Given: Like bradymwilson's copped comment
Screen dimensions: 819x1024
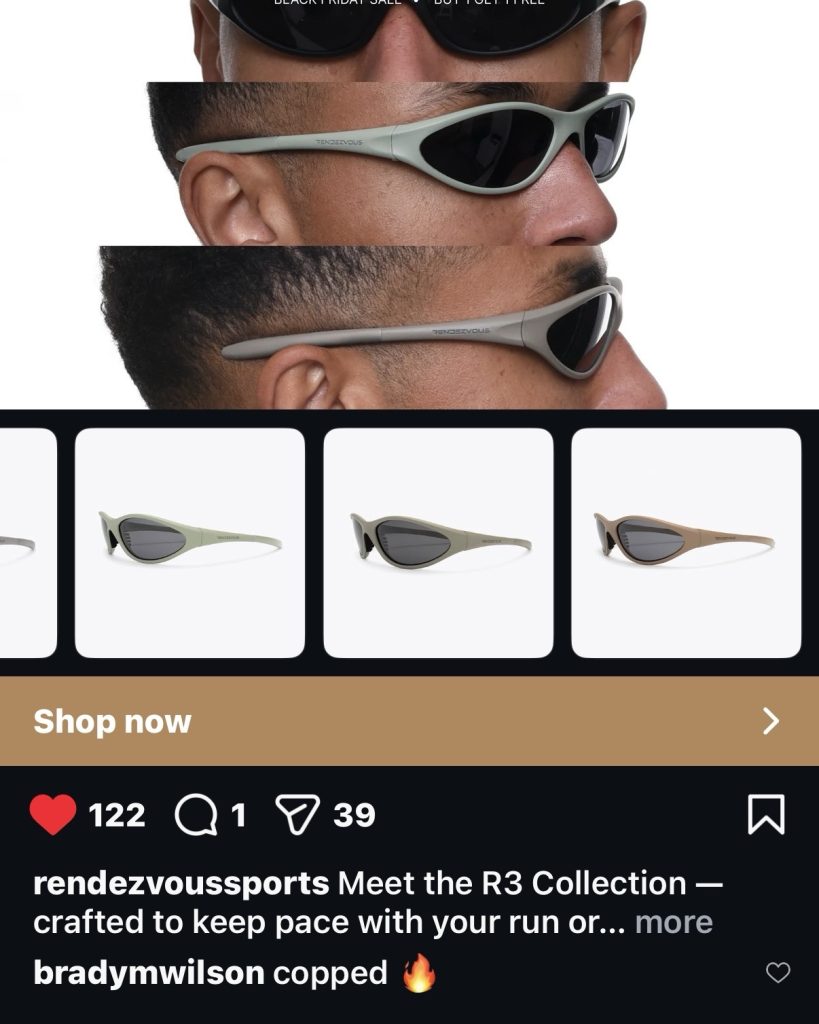Looking at the screenshot, I should [777, 972].
